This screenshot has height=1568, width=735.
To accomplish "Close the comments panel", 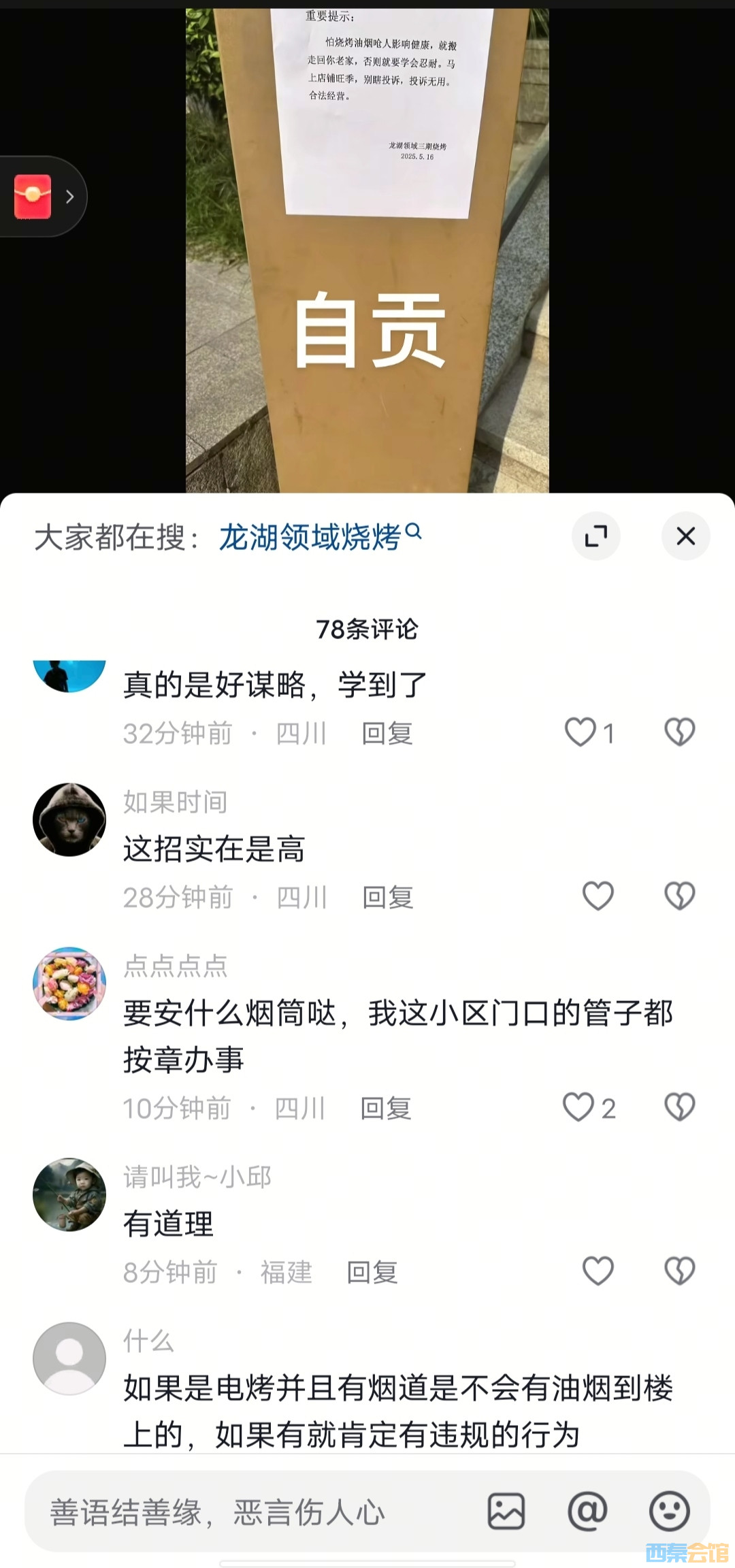I will (x=685, y=536).
